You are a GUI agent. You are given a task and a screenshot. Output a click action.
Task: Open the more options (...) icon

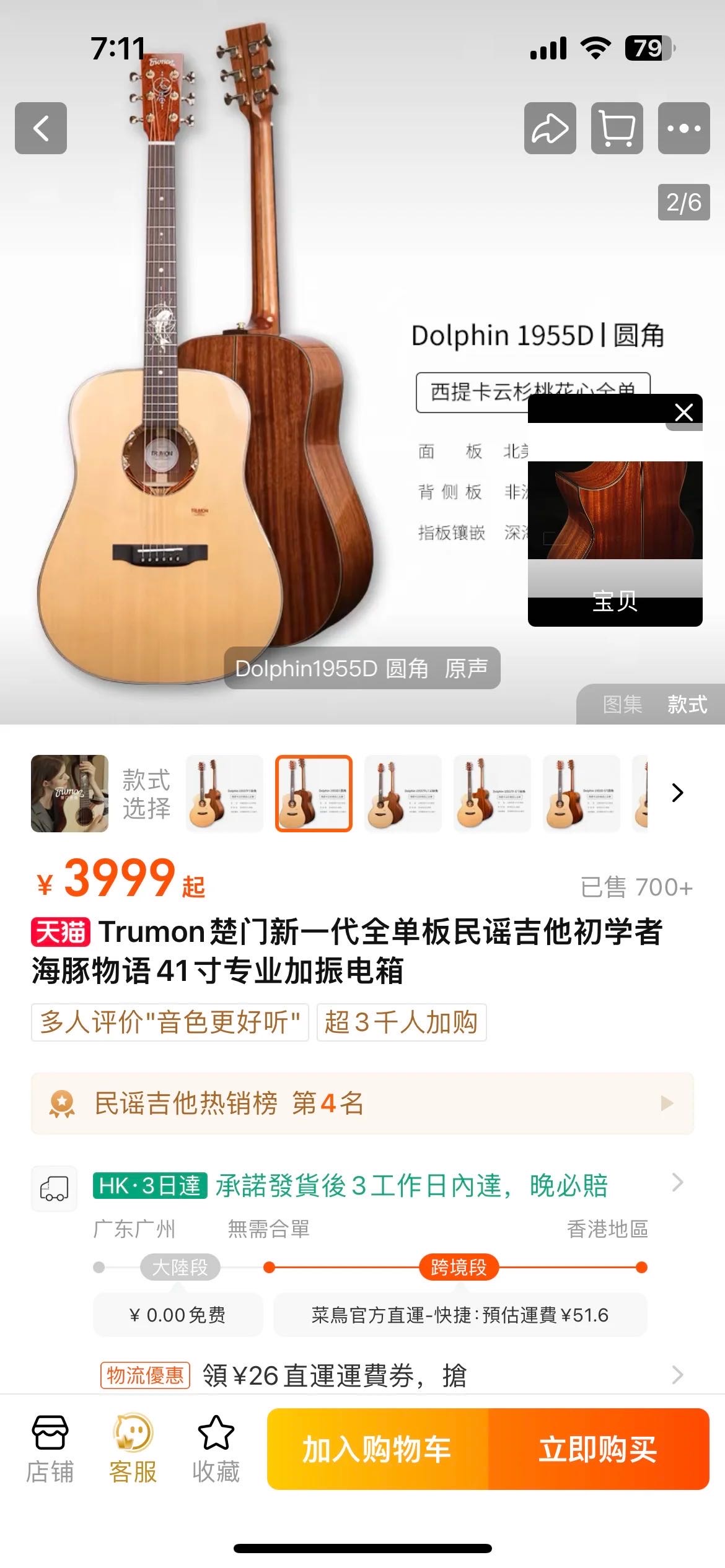[684, 128]
